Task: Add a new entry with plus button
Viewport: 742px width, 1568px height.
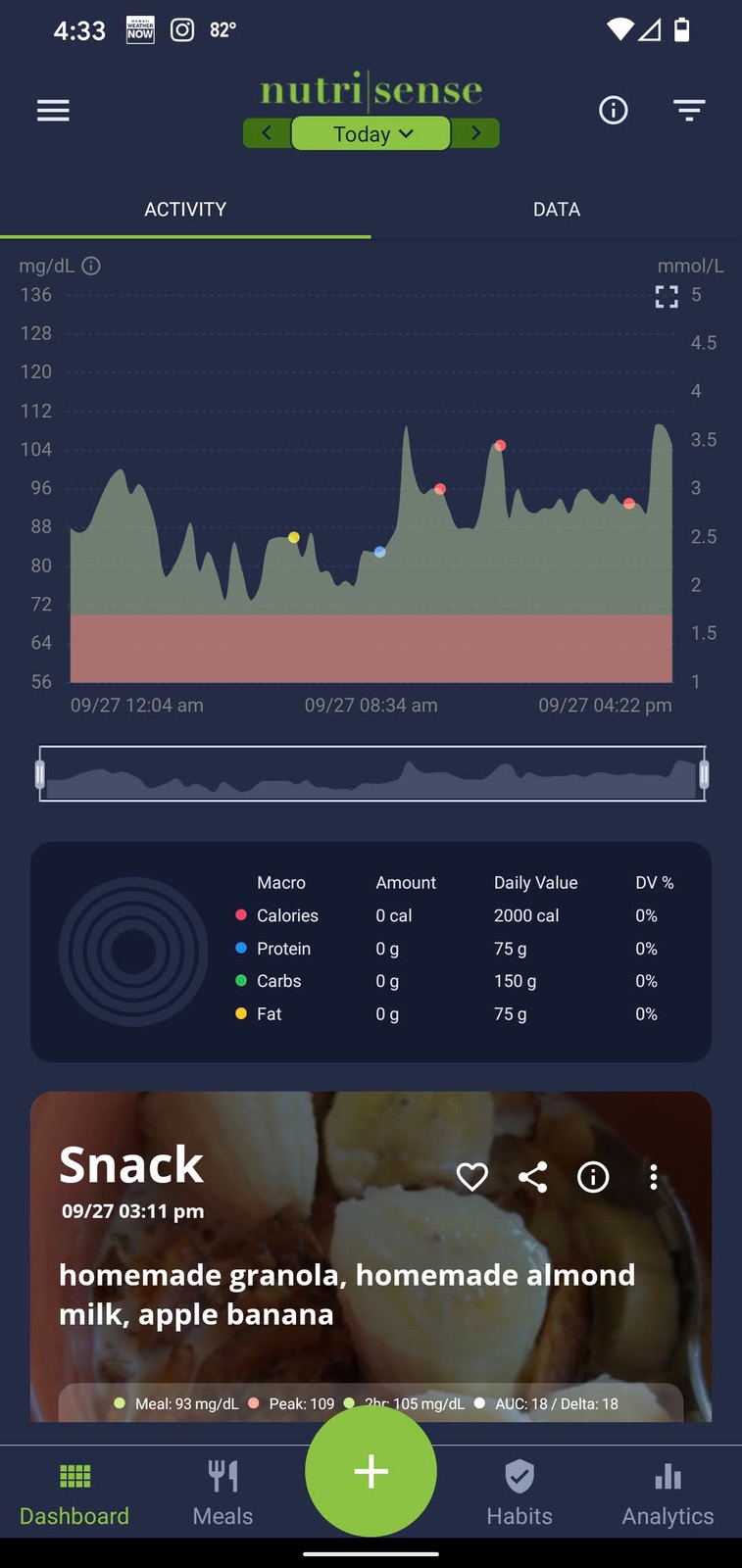Action: pyautogui.click(x=371, y=1471)
